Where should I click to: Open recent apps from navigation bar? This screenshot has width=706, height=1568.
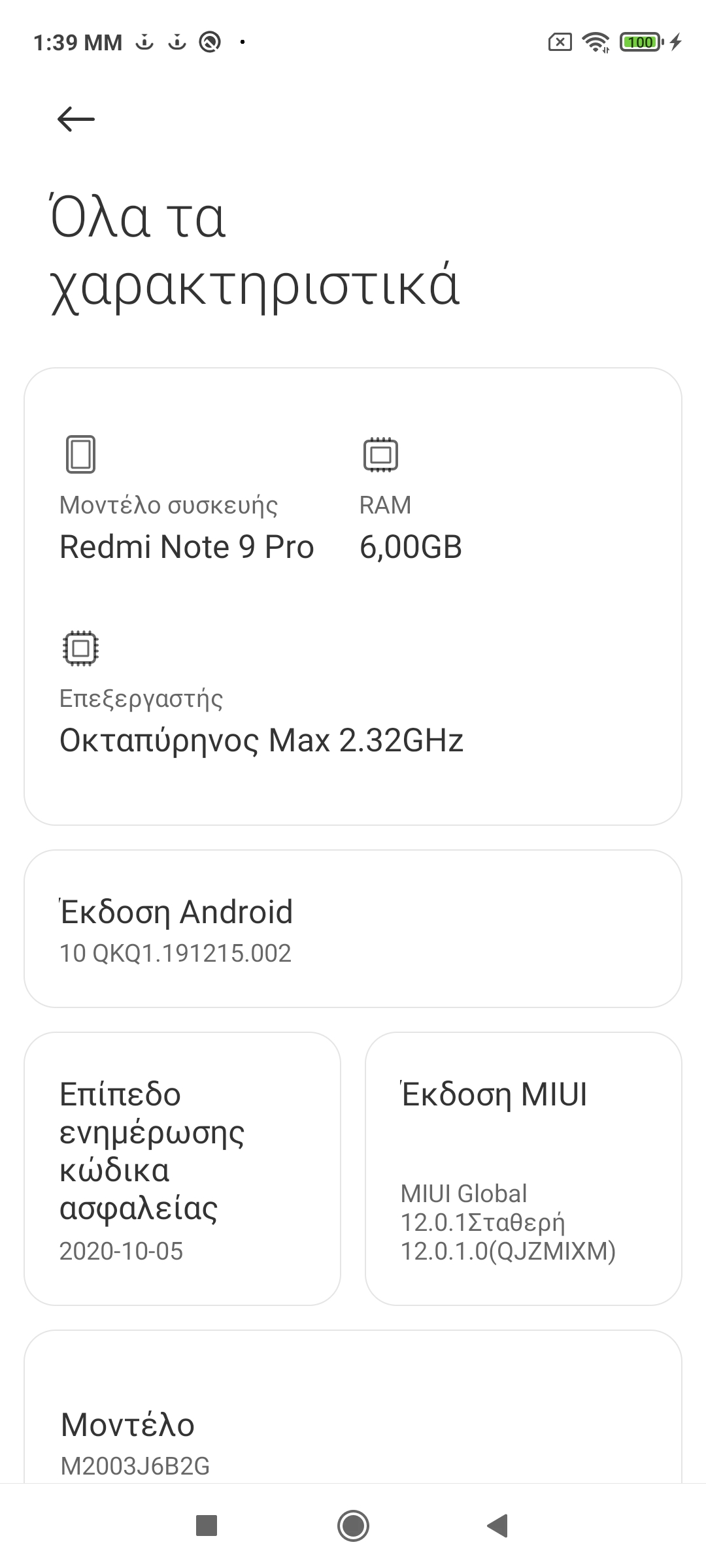pyautogui.click(x=207, y=1526)
